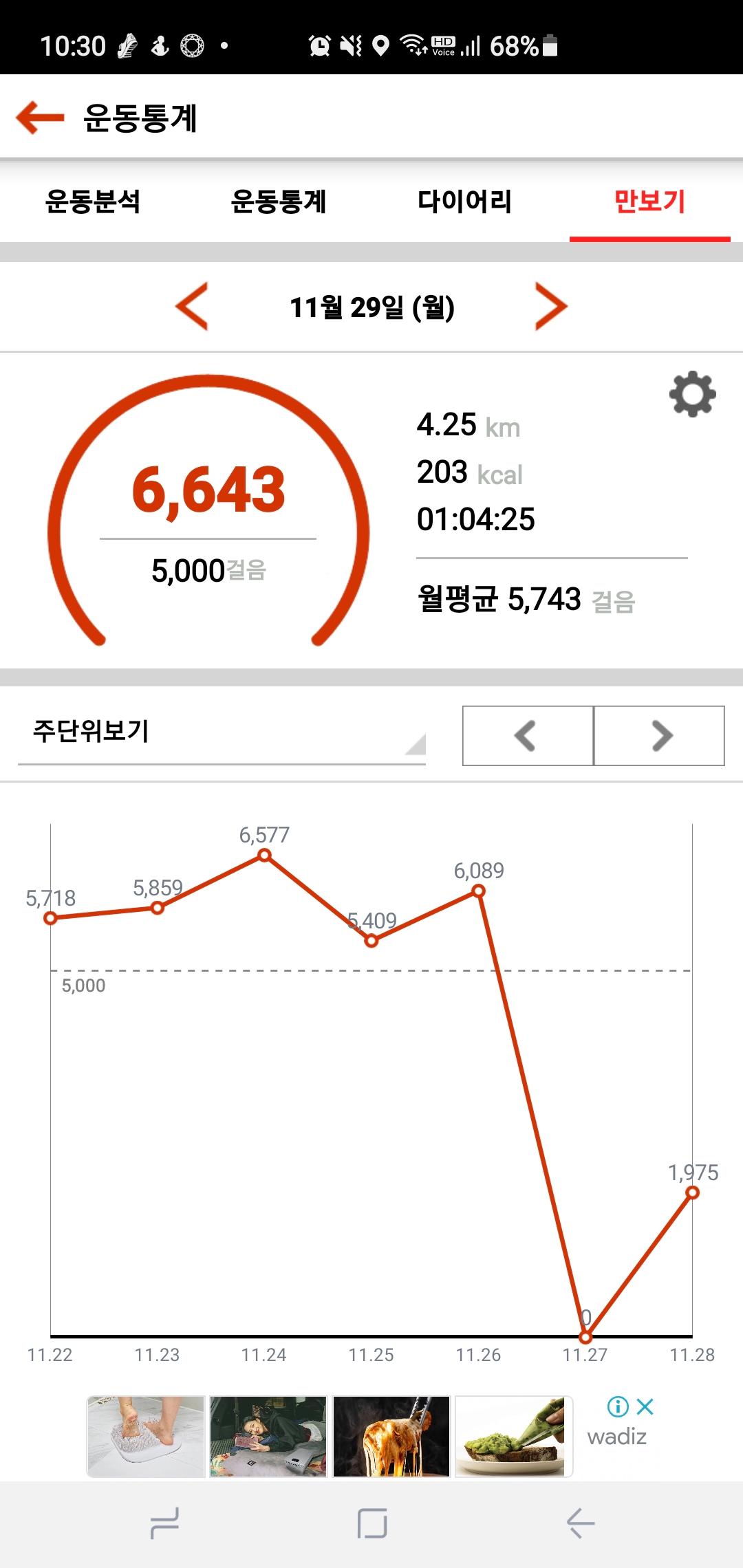Viewport: 743px width, 1568px height.
Task: Close the wadiz ad banner
Action: [x=645, y=1407]
